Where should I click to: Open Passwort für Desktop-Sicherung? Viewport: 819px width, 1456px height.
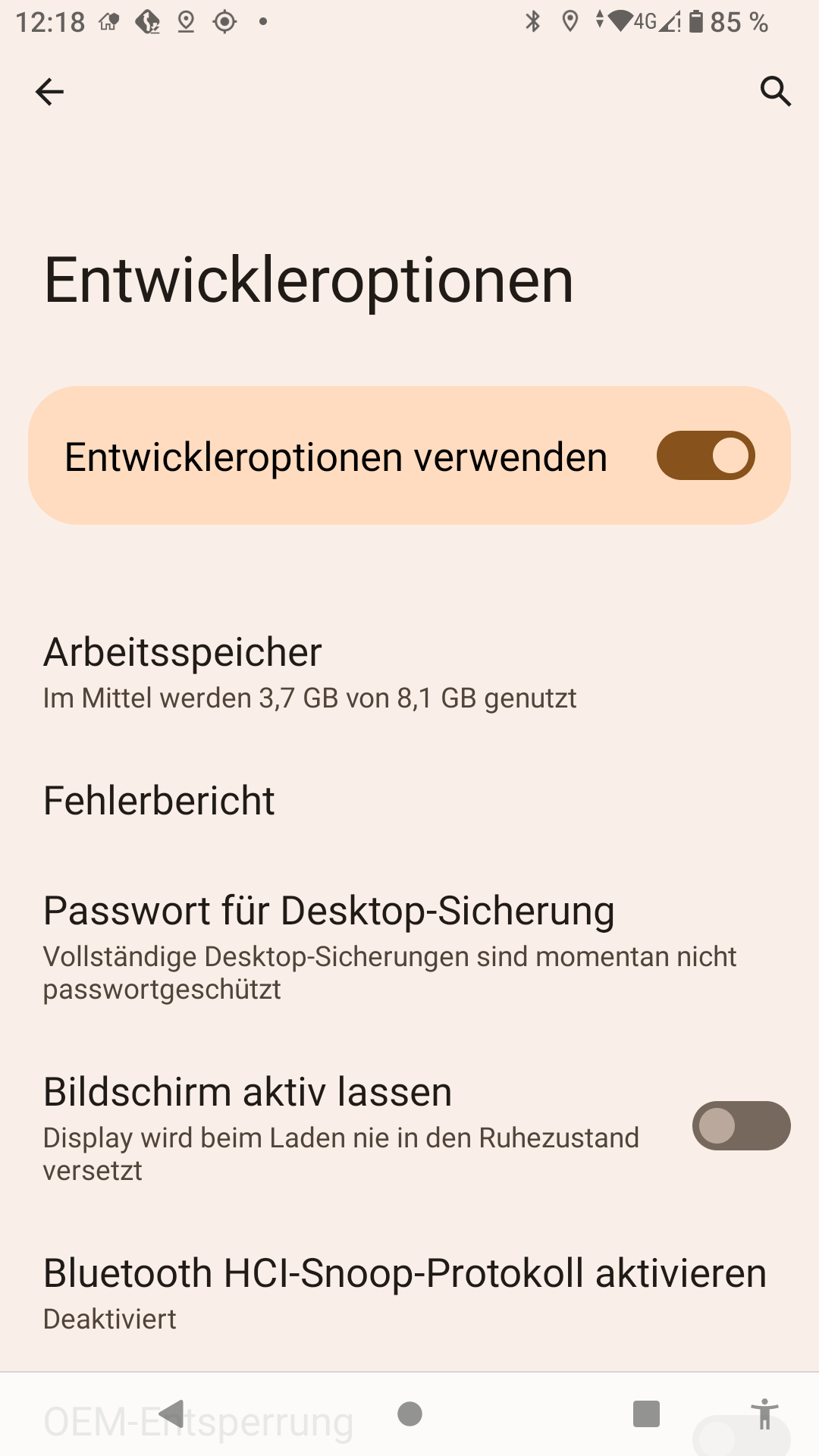point(409,946)
